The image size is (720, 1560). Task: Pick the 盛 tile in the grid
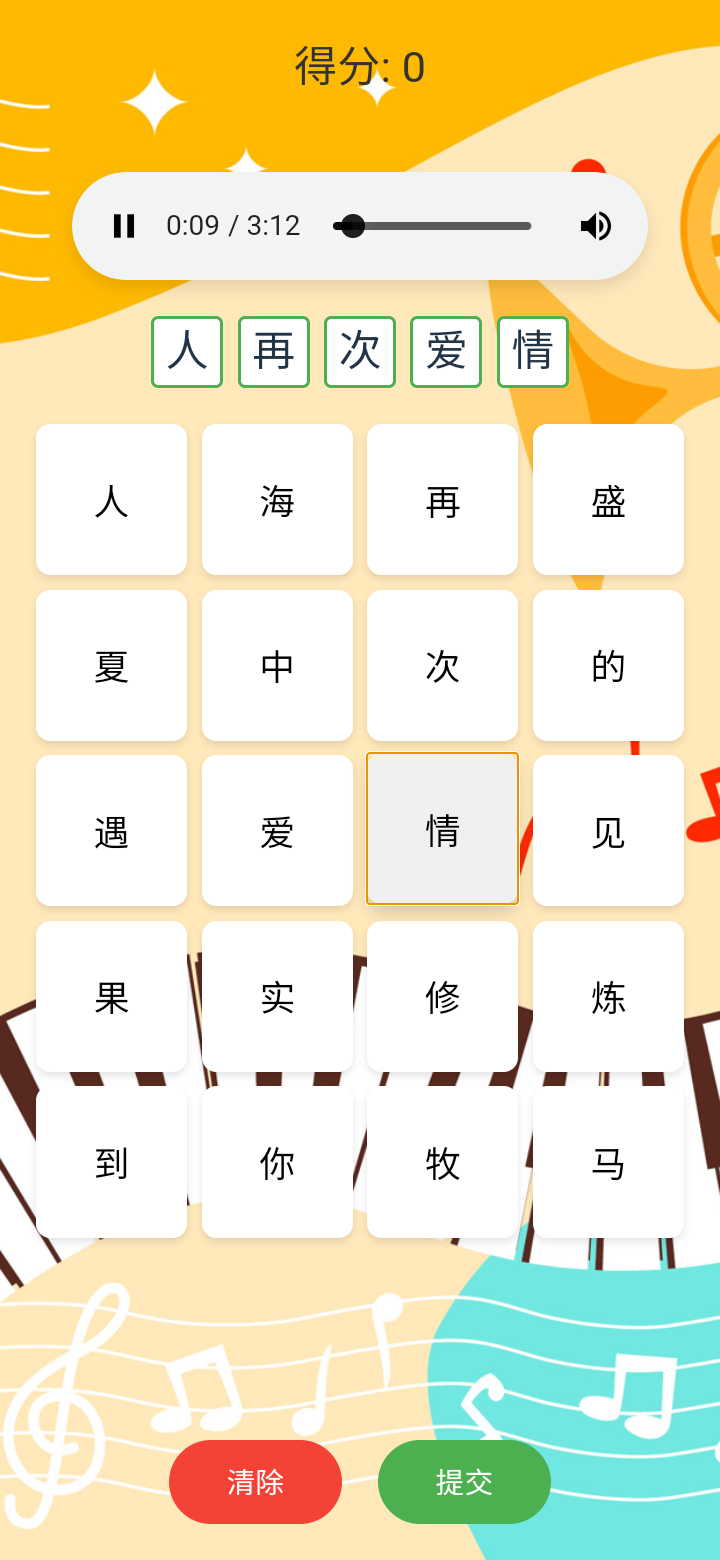click(x=608, y=500)
